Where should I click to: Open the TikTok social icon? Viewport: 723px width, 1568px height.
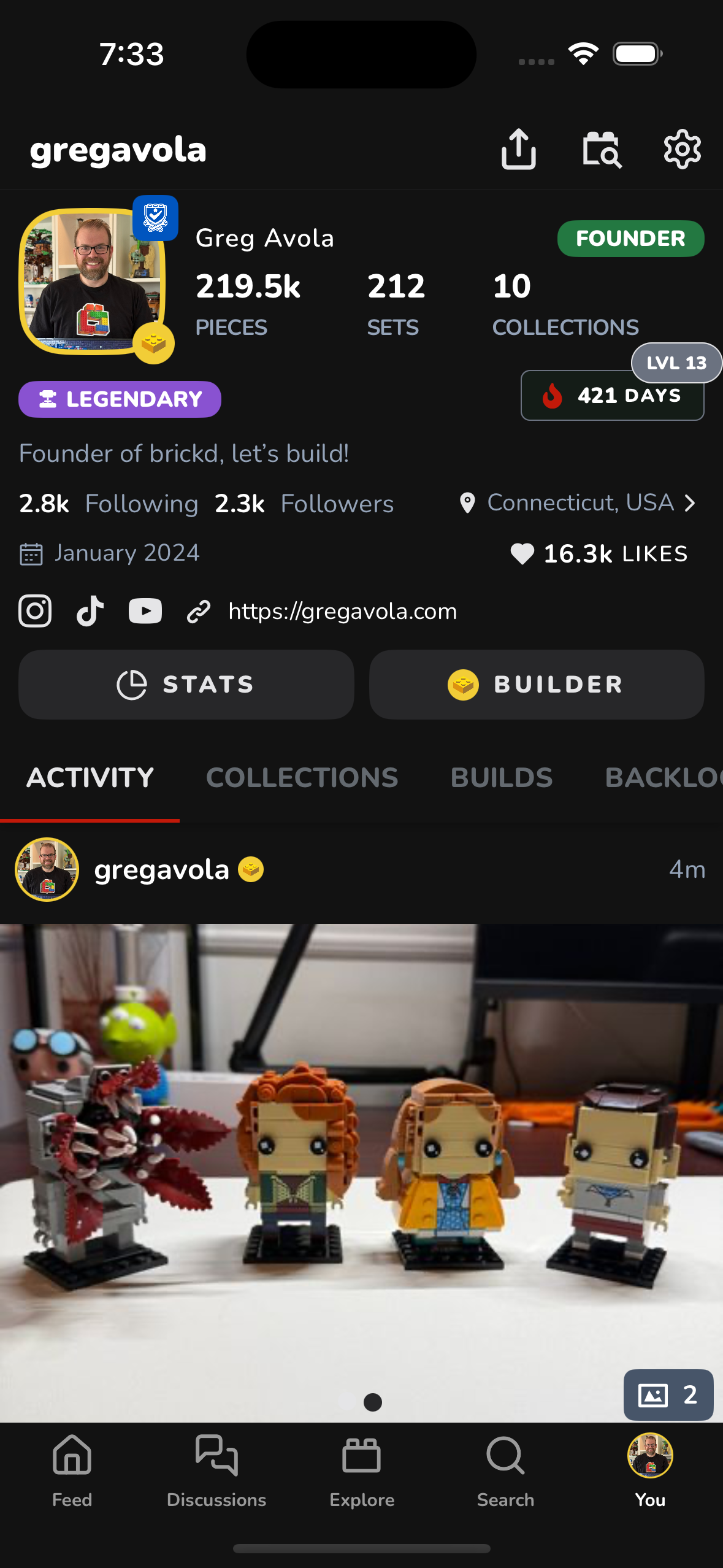(x=90, y=611)
